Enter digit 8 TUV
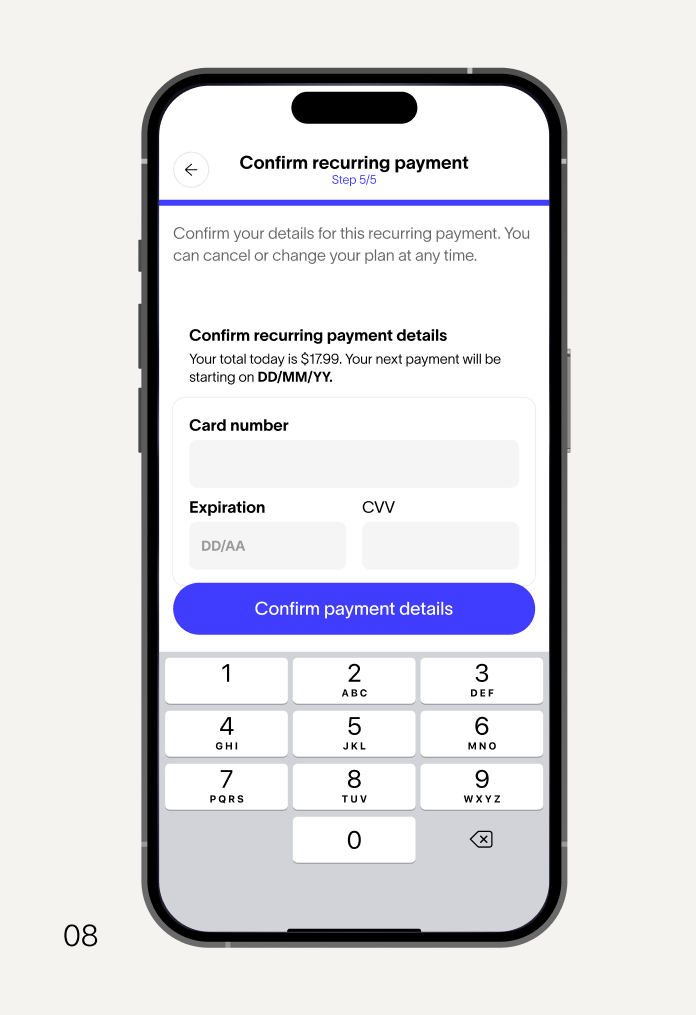The image size is (696, 1015). [354, 786]
